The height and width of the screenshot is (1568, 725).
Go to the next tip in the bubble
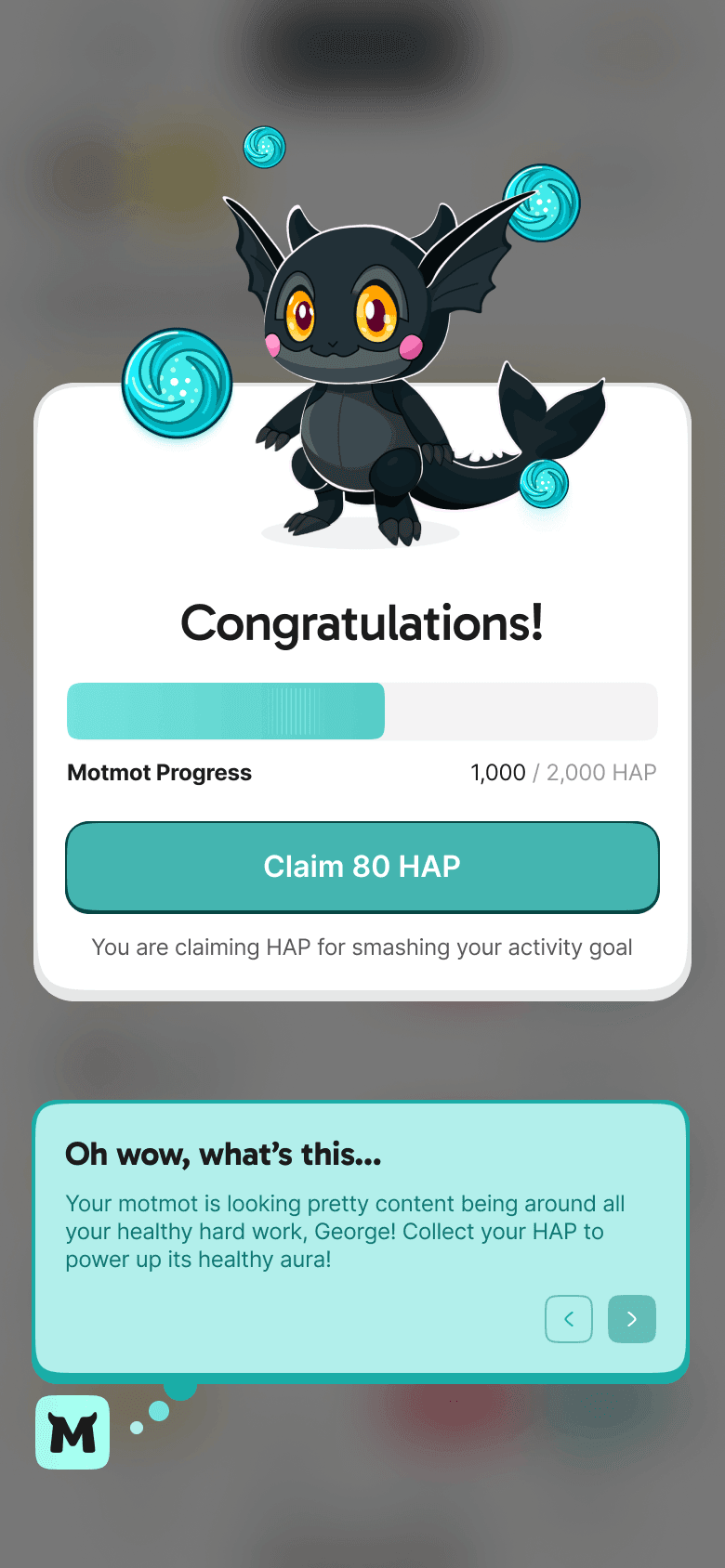click(632, 1319)
